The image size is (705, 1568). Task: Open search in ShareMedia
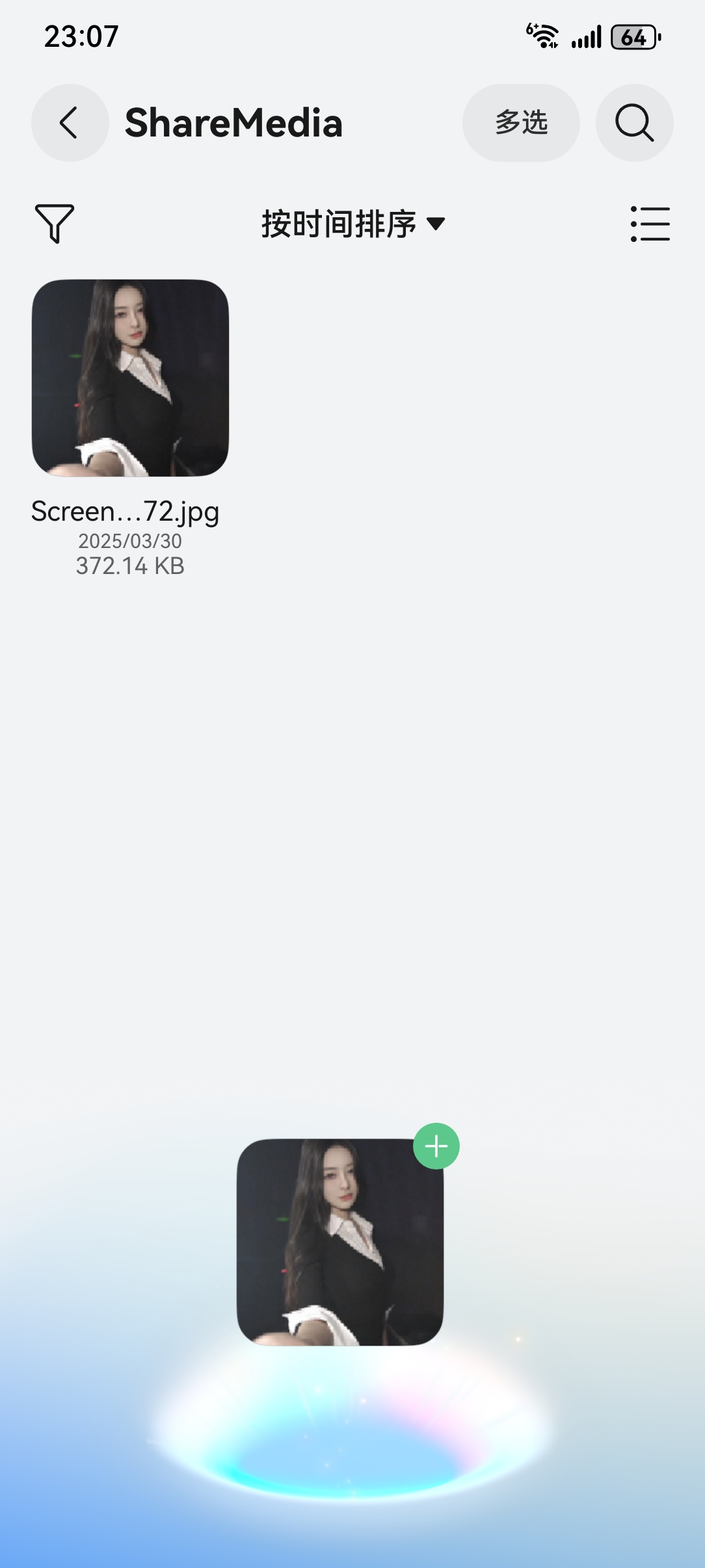coord(634,123)
